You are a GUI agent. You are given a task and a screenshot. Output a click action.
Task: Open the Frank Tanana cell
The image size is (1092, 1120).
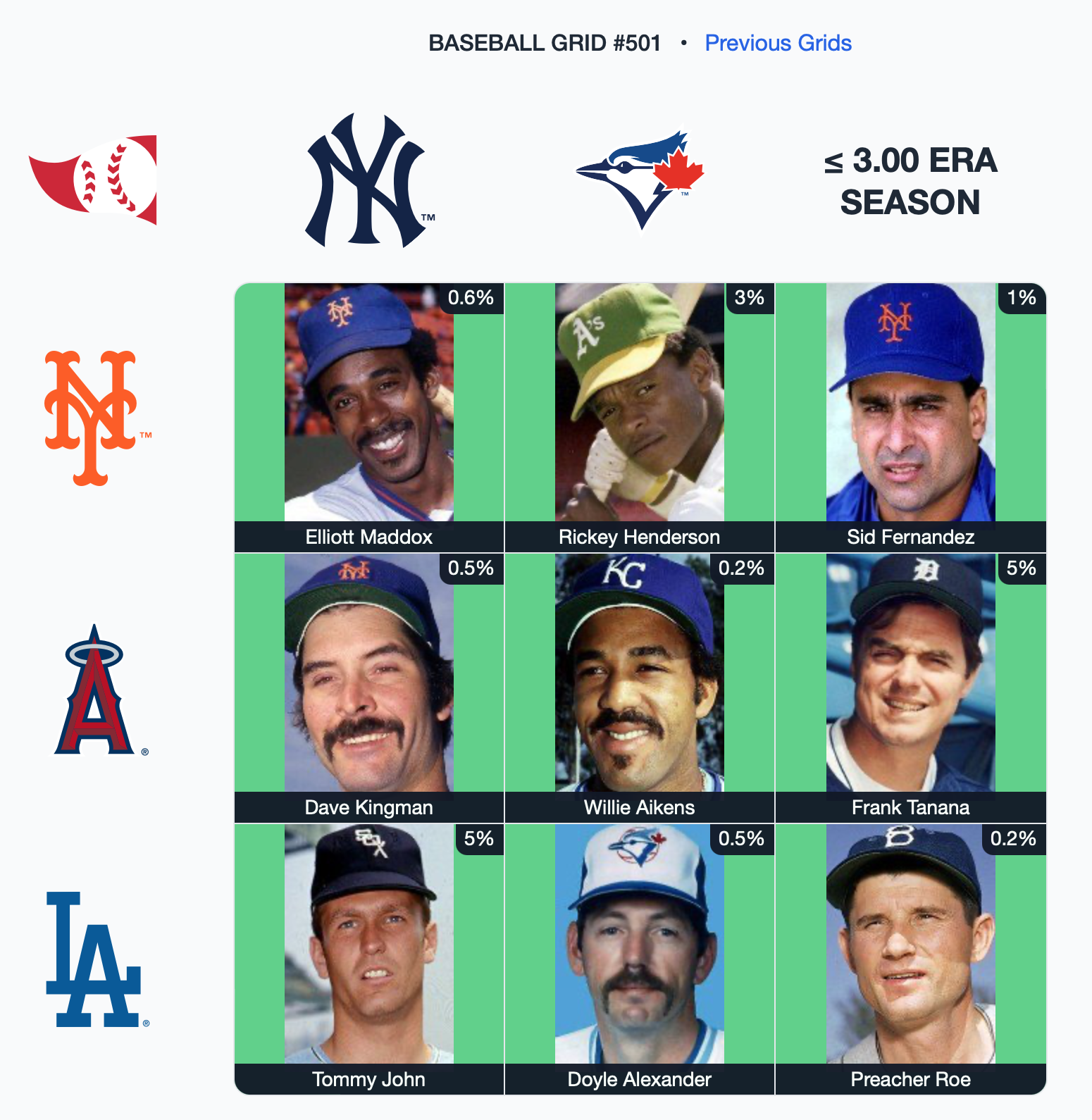click(x=910, y=687)
